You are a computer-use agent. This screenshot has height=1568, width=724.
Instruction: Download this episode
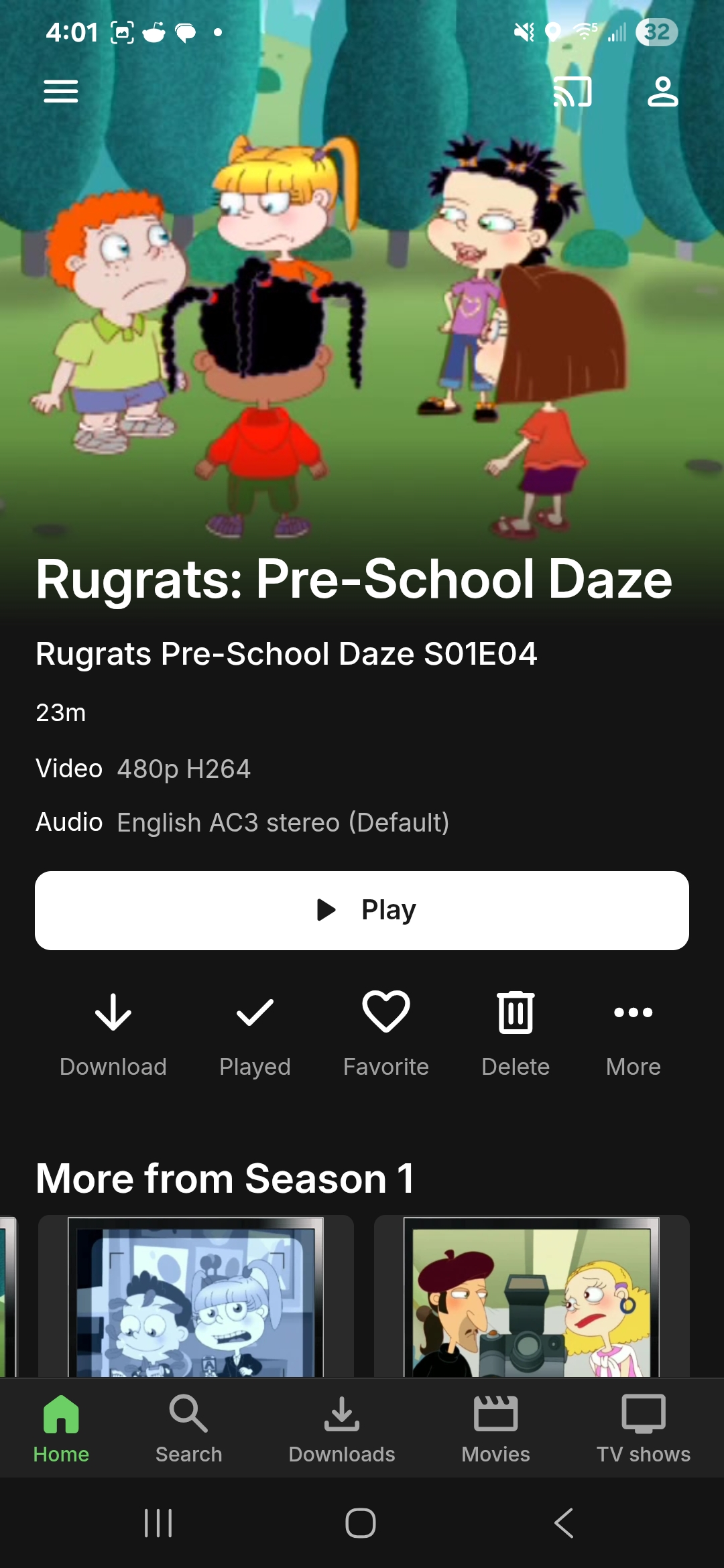pyautogui.click(x=113, y=1033)
